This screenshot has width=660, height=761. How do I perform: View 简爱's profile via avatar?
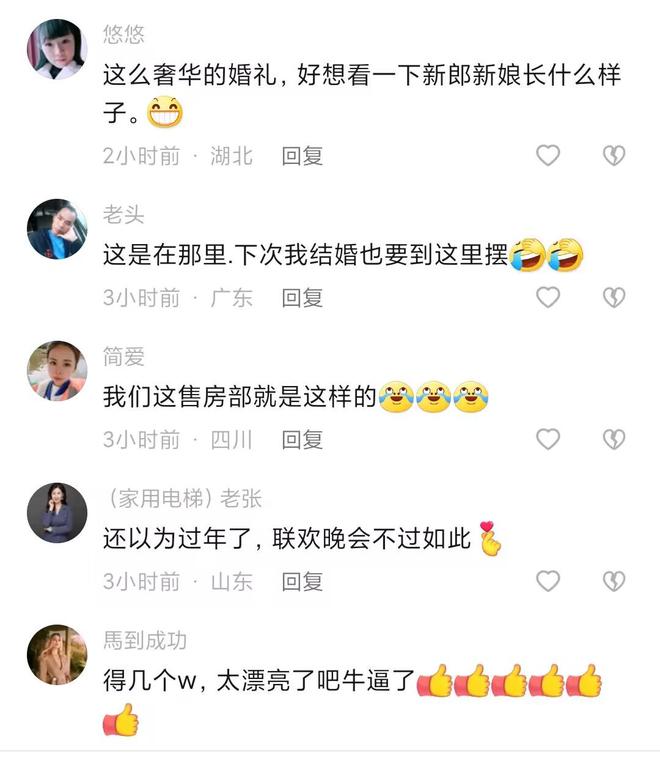tap(57, 371)
